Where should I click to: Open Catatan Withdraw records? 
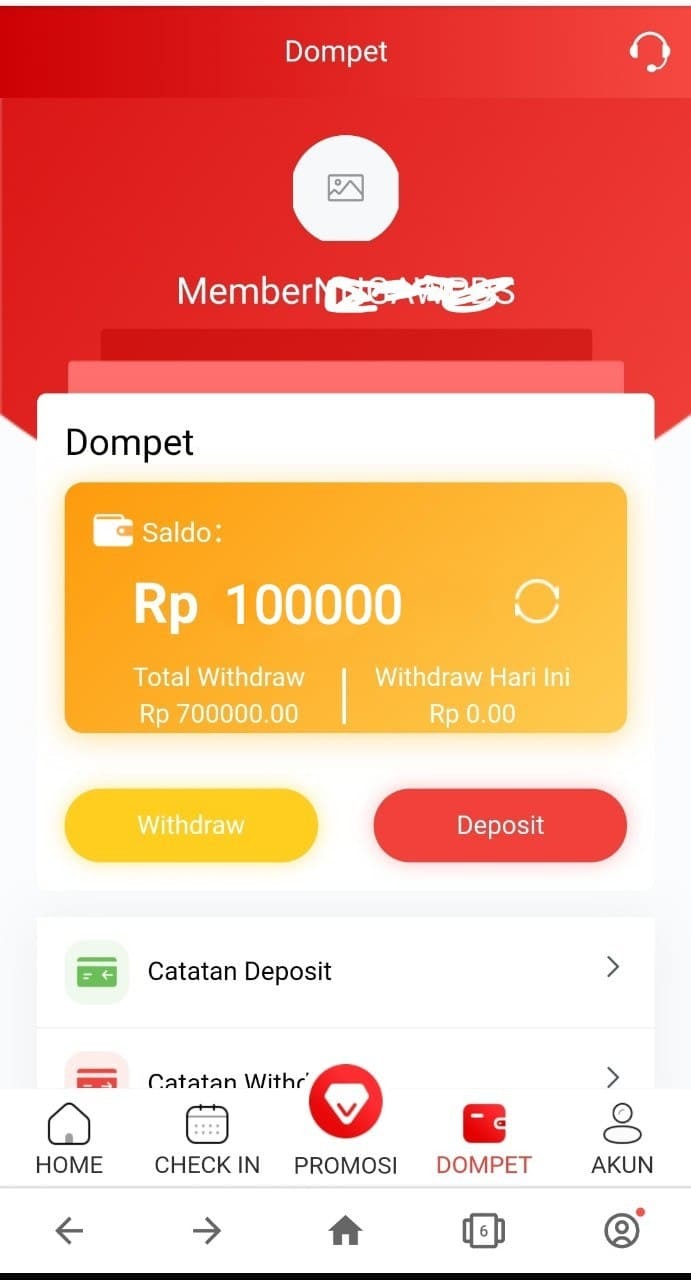[x=345, y=1076]
